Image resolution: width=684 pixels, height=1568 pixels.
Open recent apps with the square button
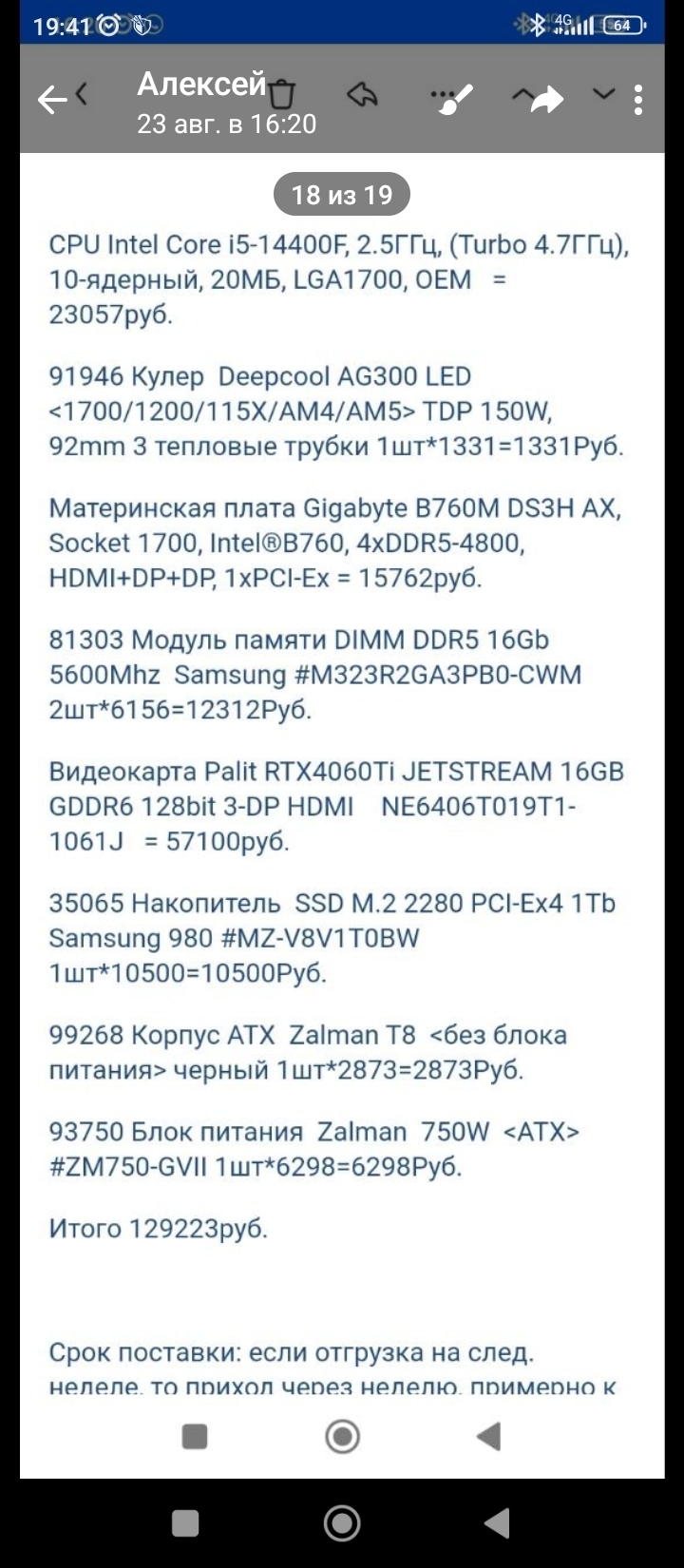[185, 1523]
